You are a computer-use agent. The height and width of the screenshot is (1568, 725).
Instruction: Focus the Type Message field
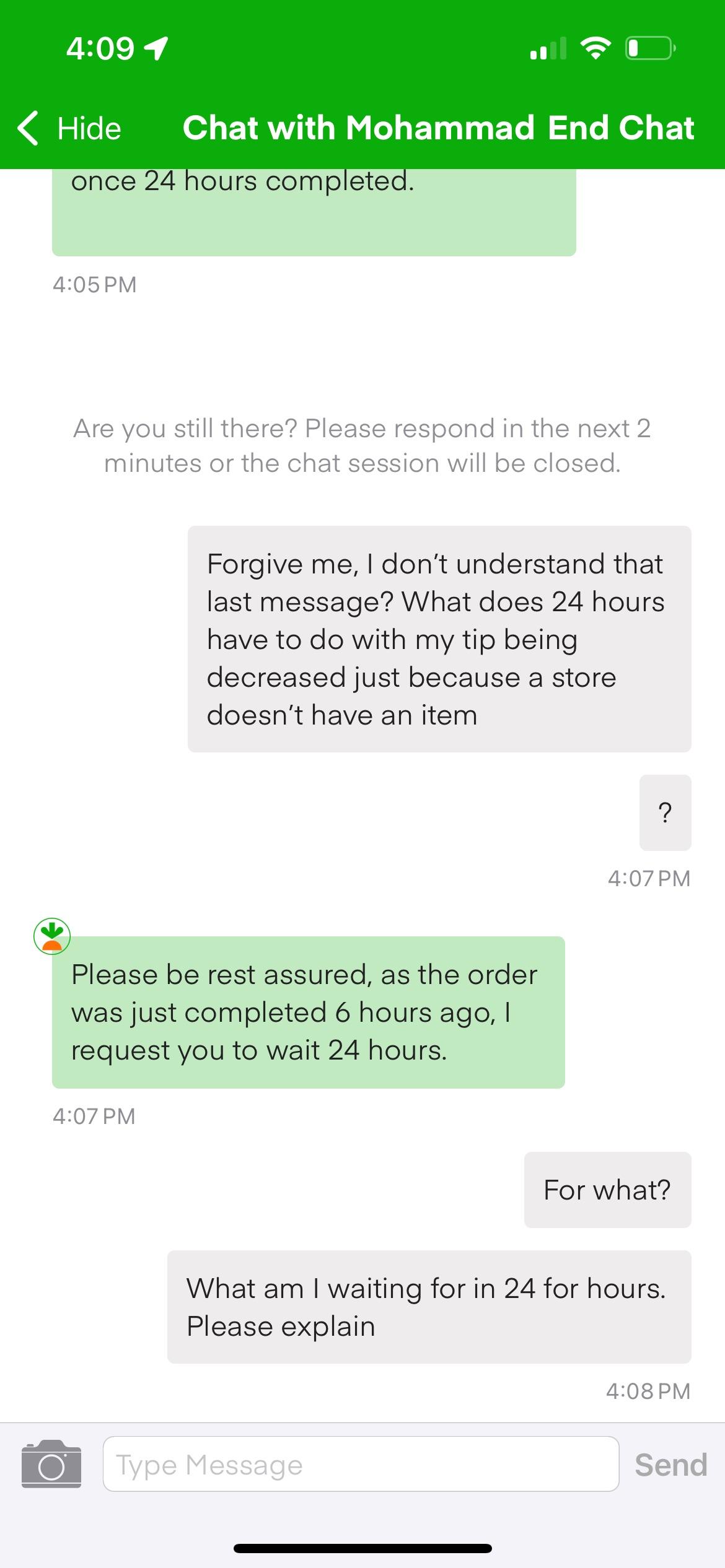pos(361,1465)
